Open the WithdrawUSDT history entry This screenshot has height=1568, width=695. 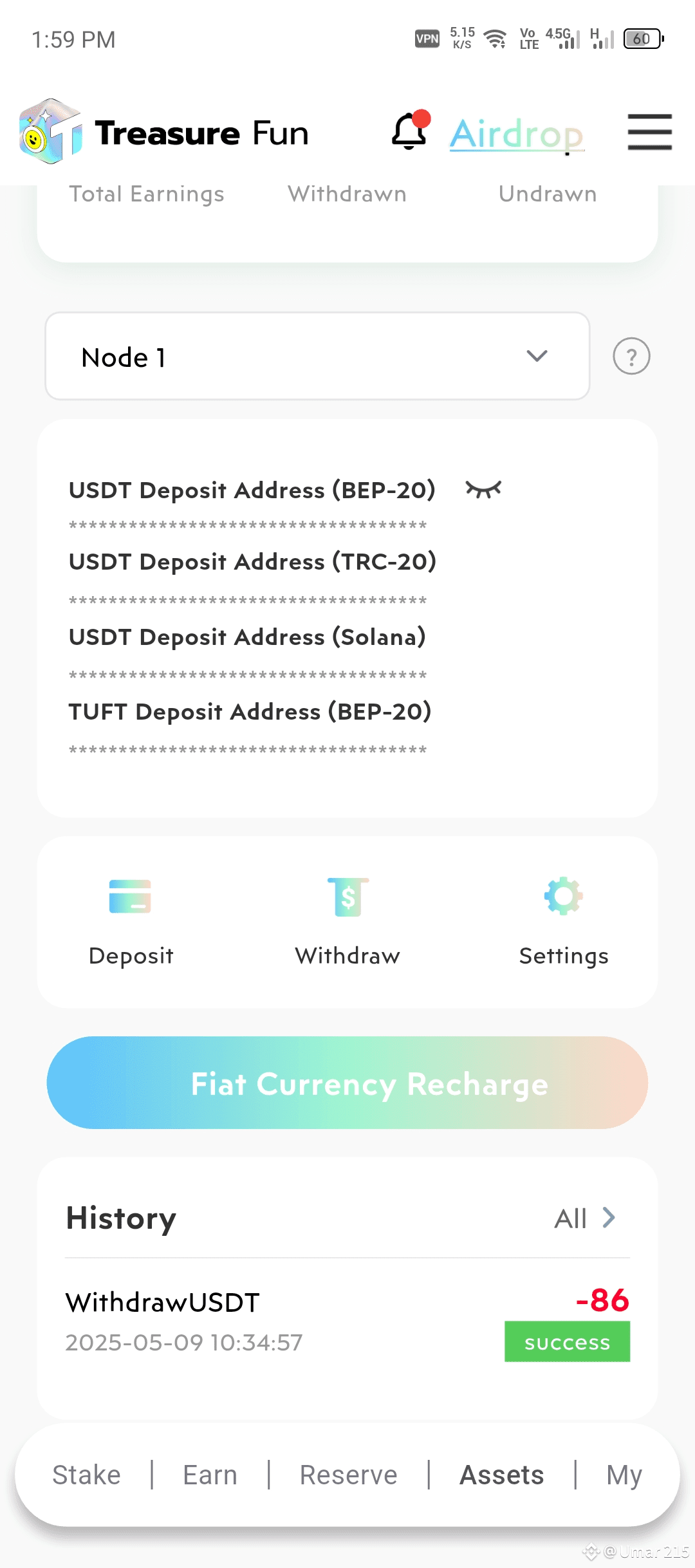(x=347, y=1322)
